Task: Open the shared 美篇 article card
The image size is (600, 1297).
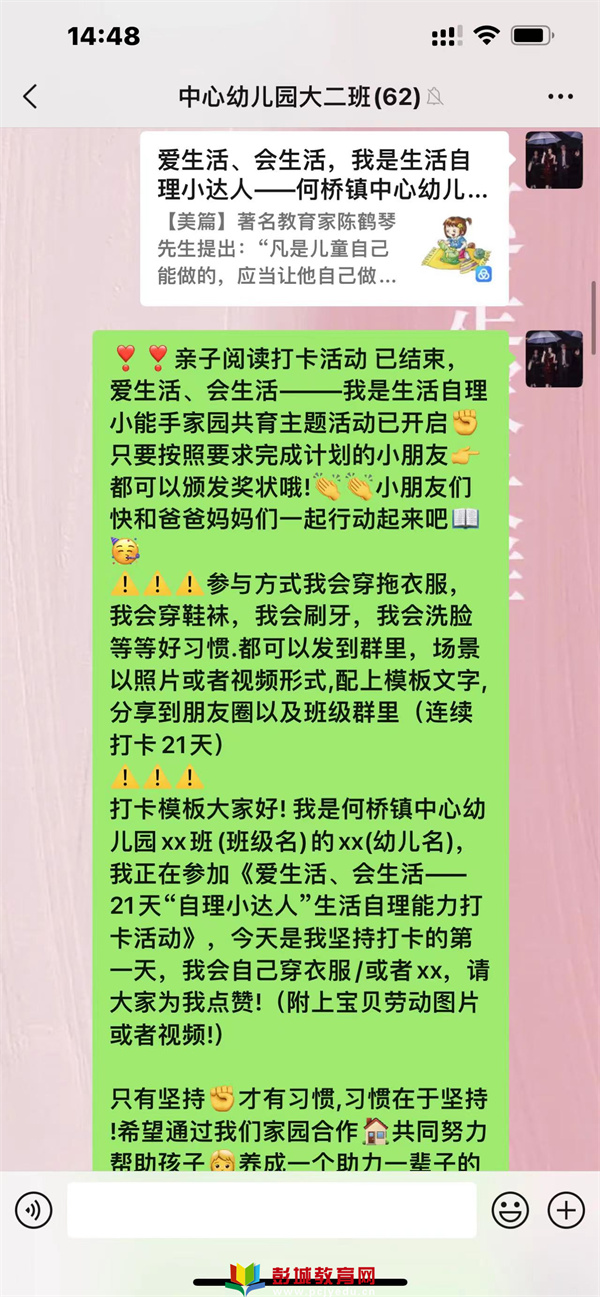Action: click(323, 218)
